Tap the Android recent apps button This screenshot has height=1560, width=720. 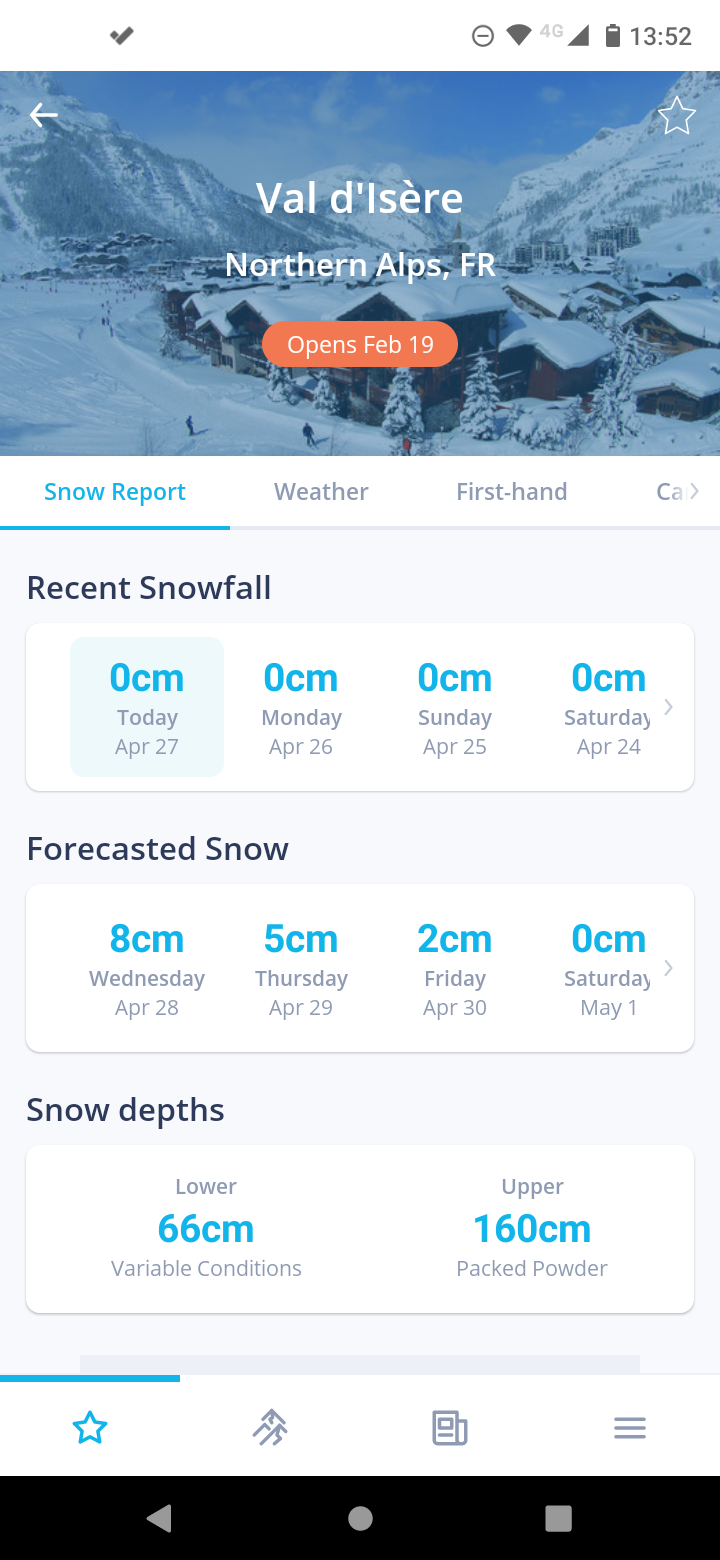click(558, 1517)
